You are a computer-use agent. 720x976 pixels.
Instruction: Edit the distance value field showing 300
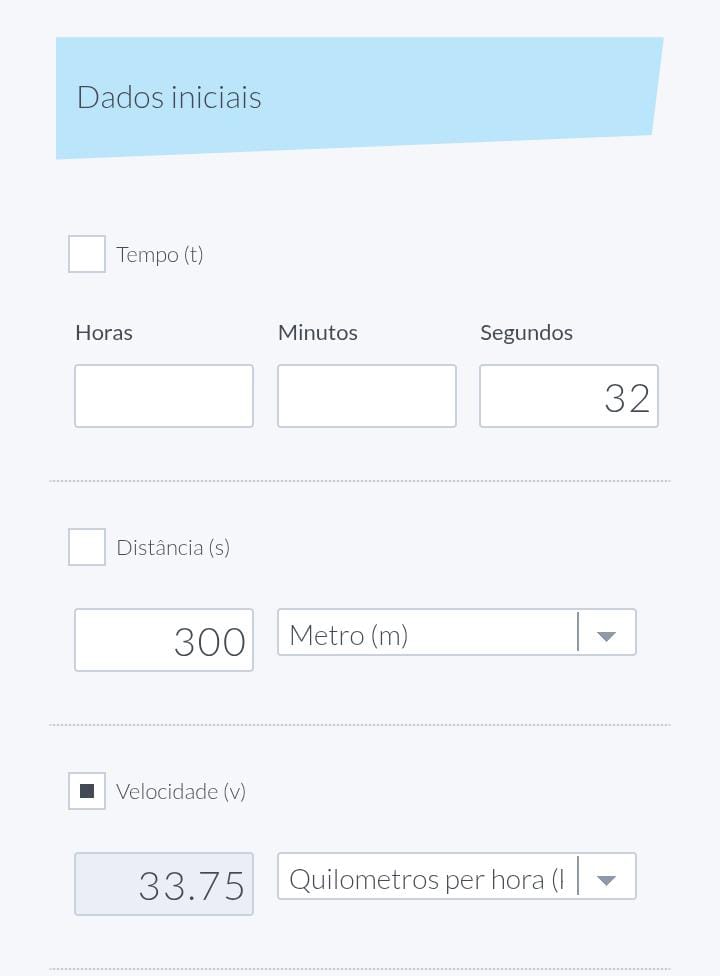pos(164,640)
